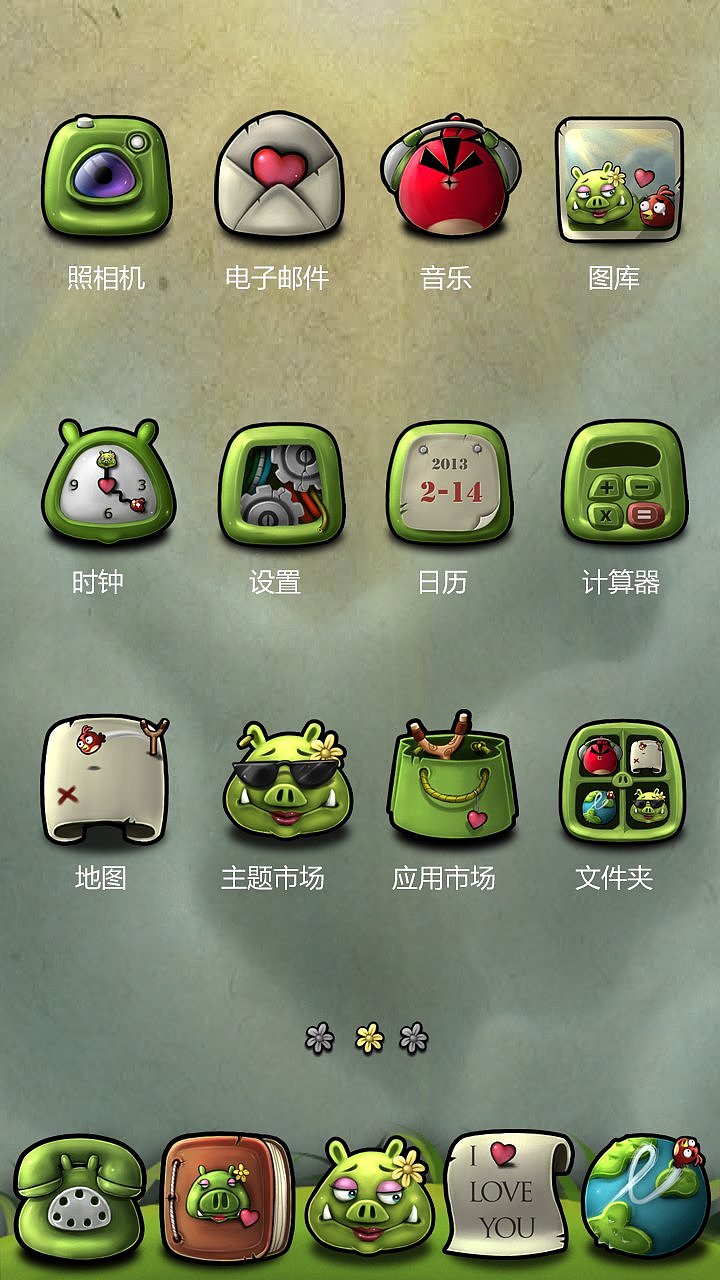Launch the globe browser in the dock
720x1280 pixels.
point(645,1195)
